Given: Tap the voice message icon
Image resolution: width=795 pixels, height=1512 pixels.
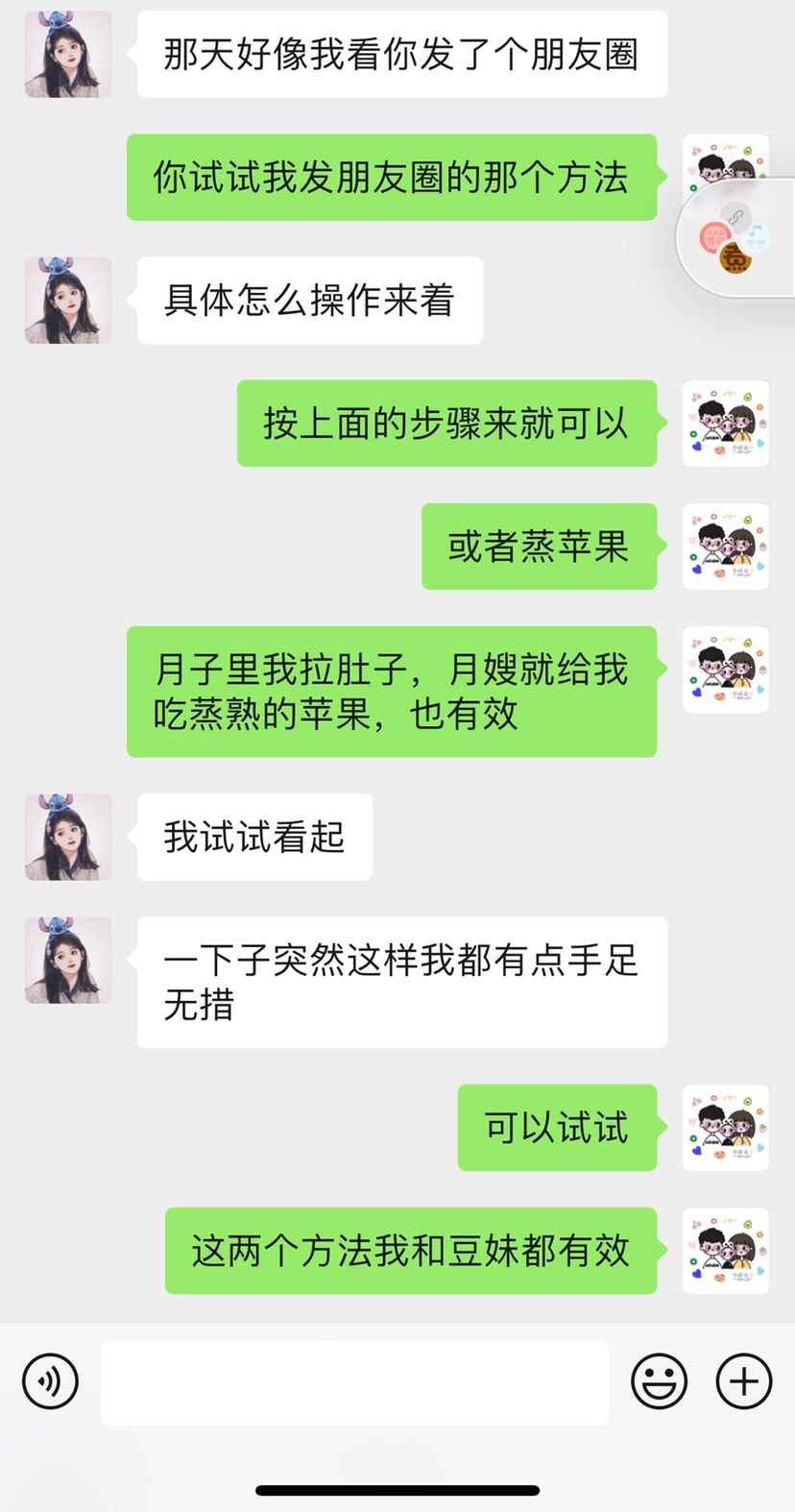Looking at the screenshot, I should coord(50,1381).
